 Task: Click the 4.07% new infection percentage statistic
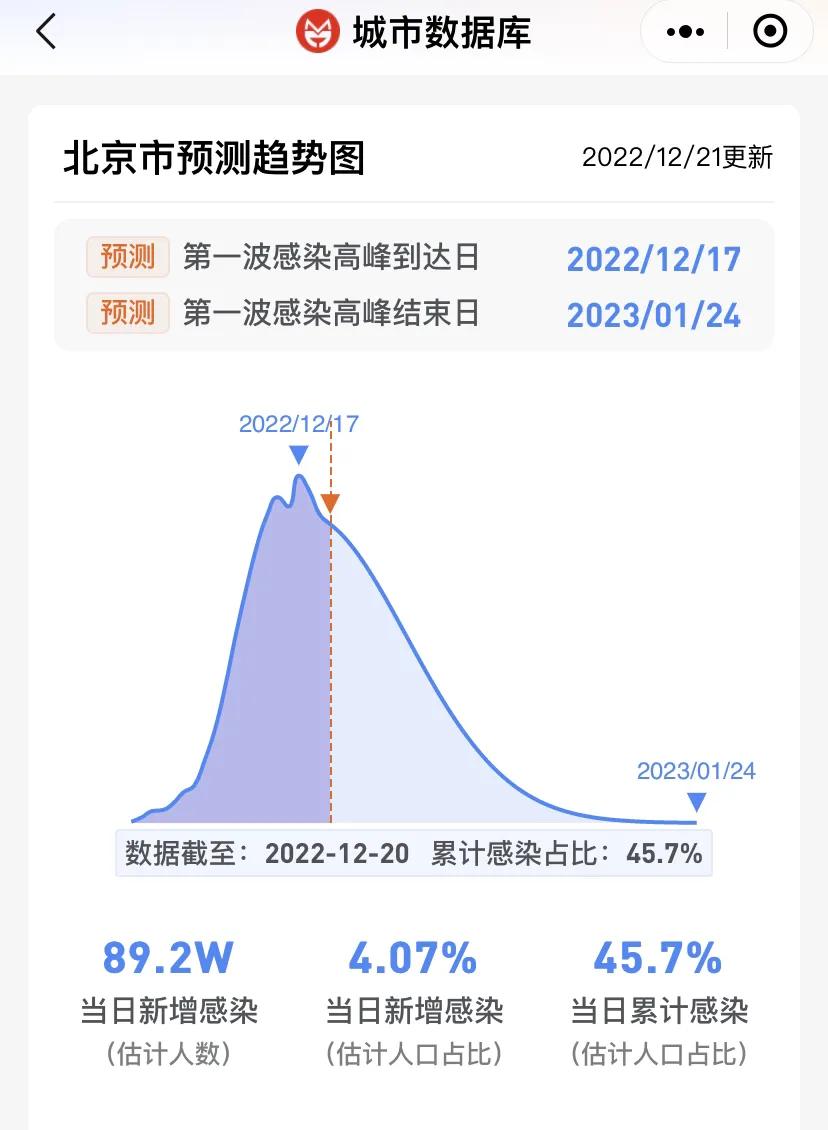pyautogui.click(x=414, y=957)
